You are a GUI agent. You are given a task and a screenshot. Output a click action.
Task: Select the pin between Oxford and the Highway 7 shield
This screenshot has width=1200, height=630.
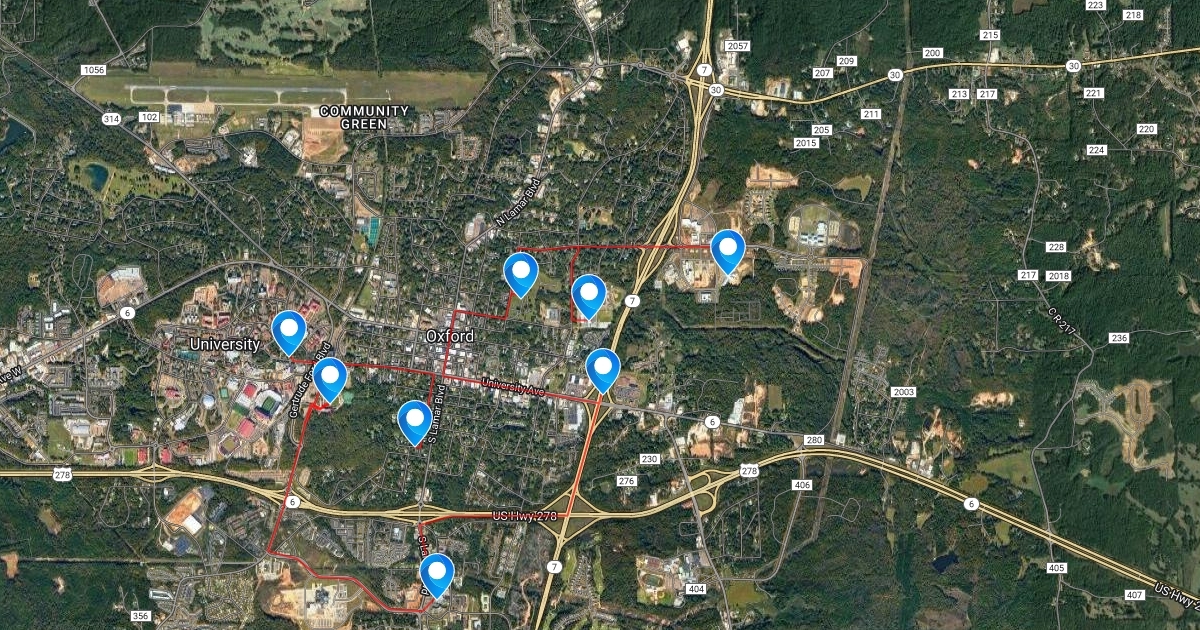point(589,294)
